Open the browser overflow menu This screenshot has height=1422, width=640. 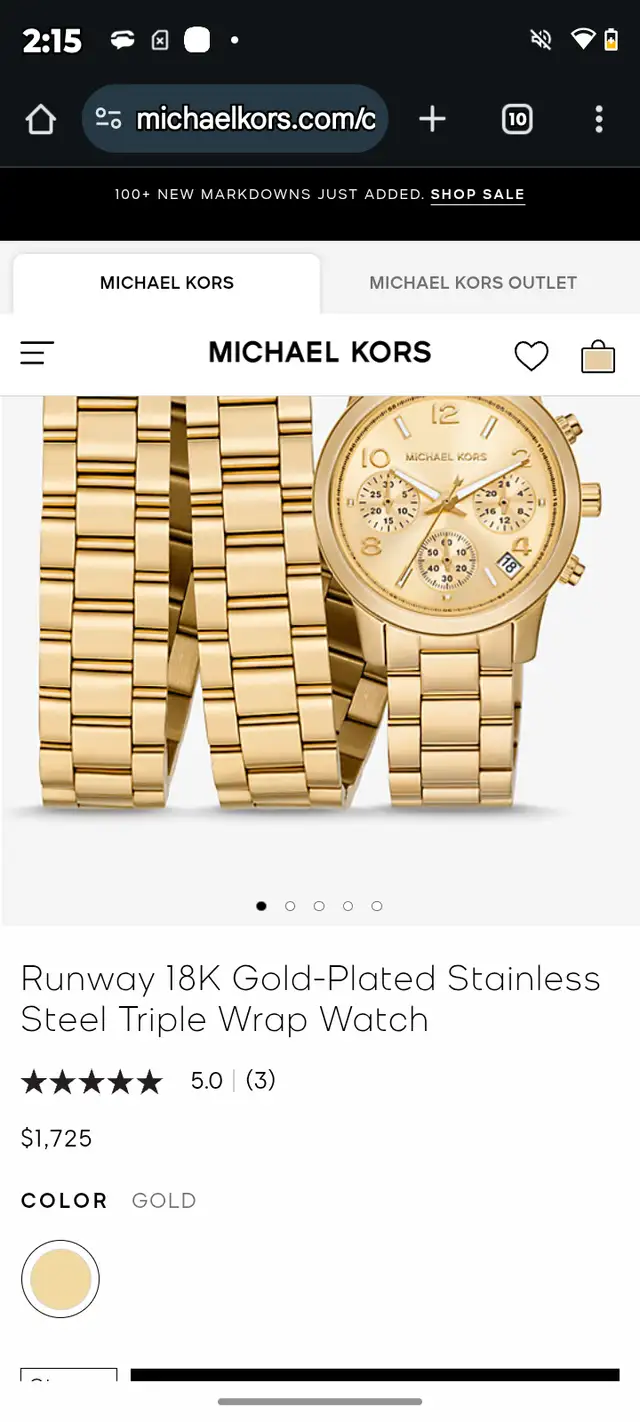click(x=598, y=120)
